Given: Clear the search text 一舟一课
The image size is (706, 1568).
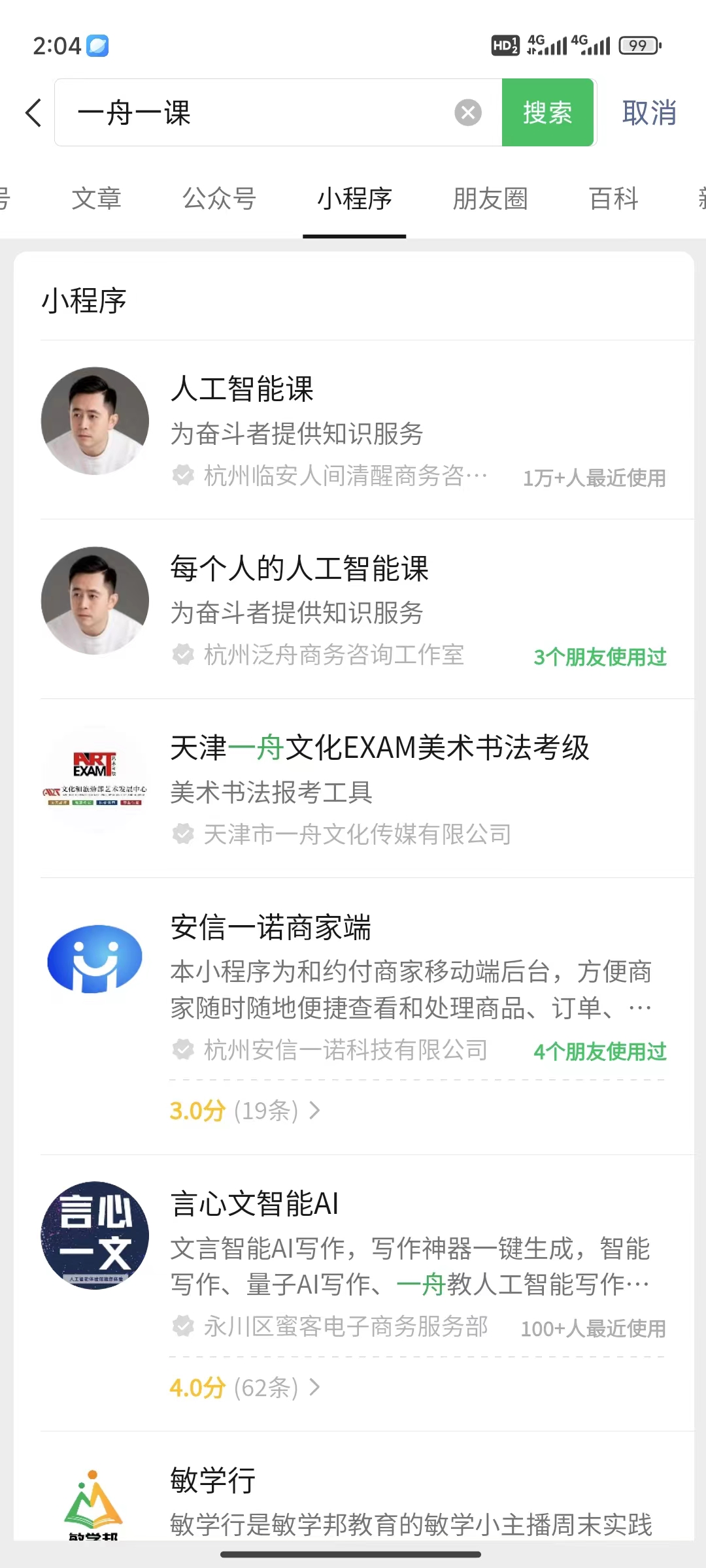Looking at the screenshot, I should point(468,113).
